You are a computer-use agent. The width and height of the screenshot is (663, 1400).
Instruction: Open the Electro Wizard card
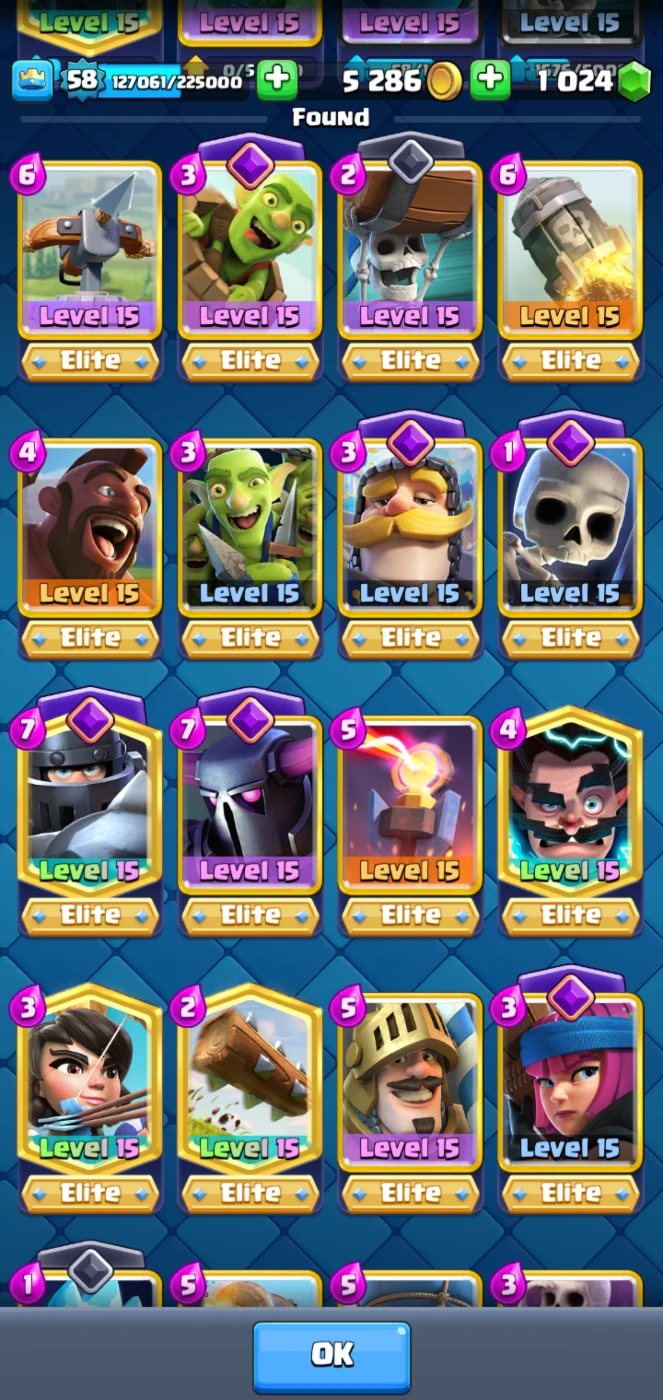[570, 805]
